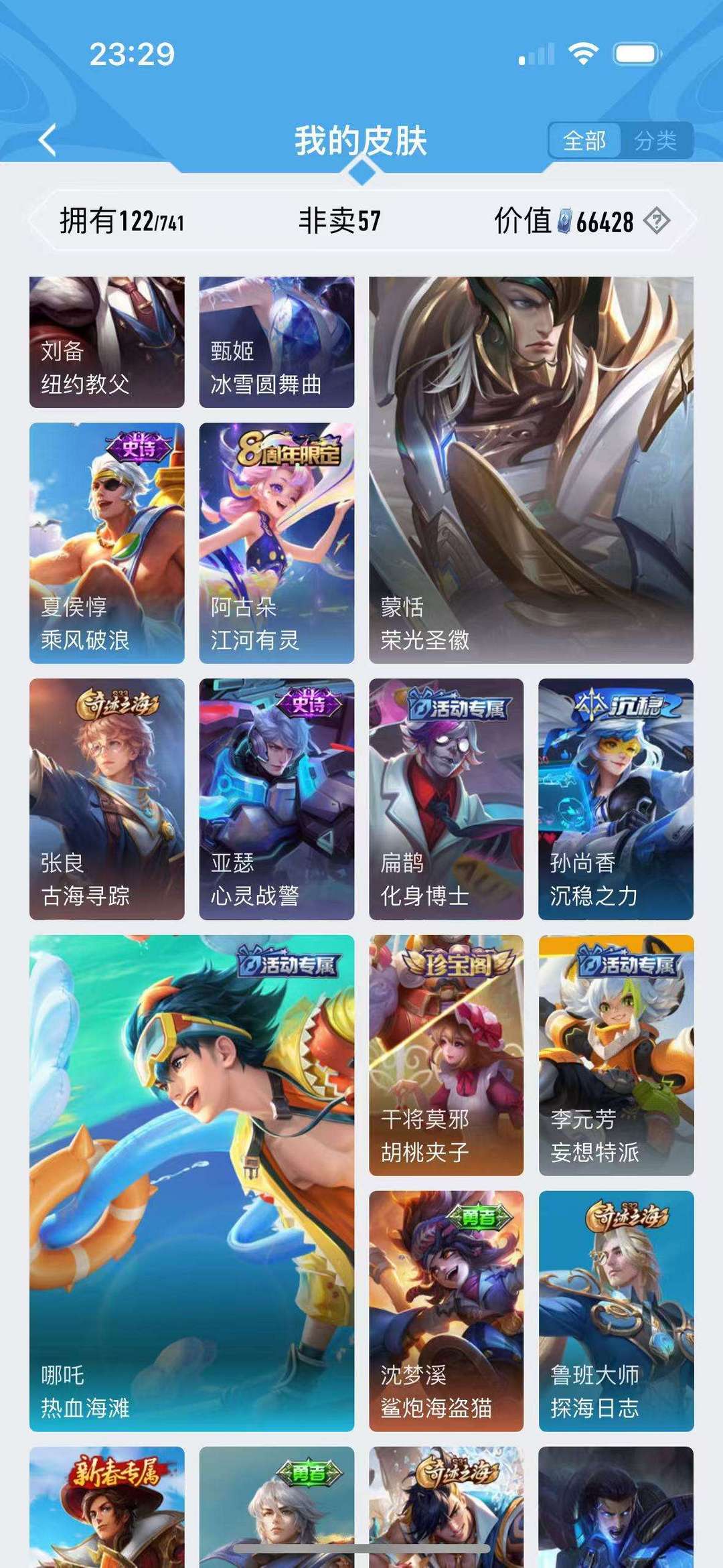Select 扁鹊 化身博士 skin card

click(x=447, y=799)
